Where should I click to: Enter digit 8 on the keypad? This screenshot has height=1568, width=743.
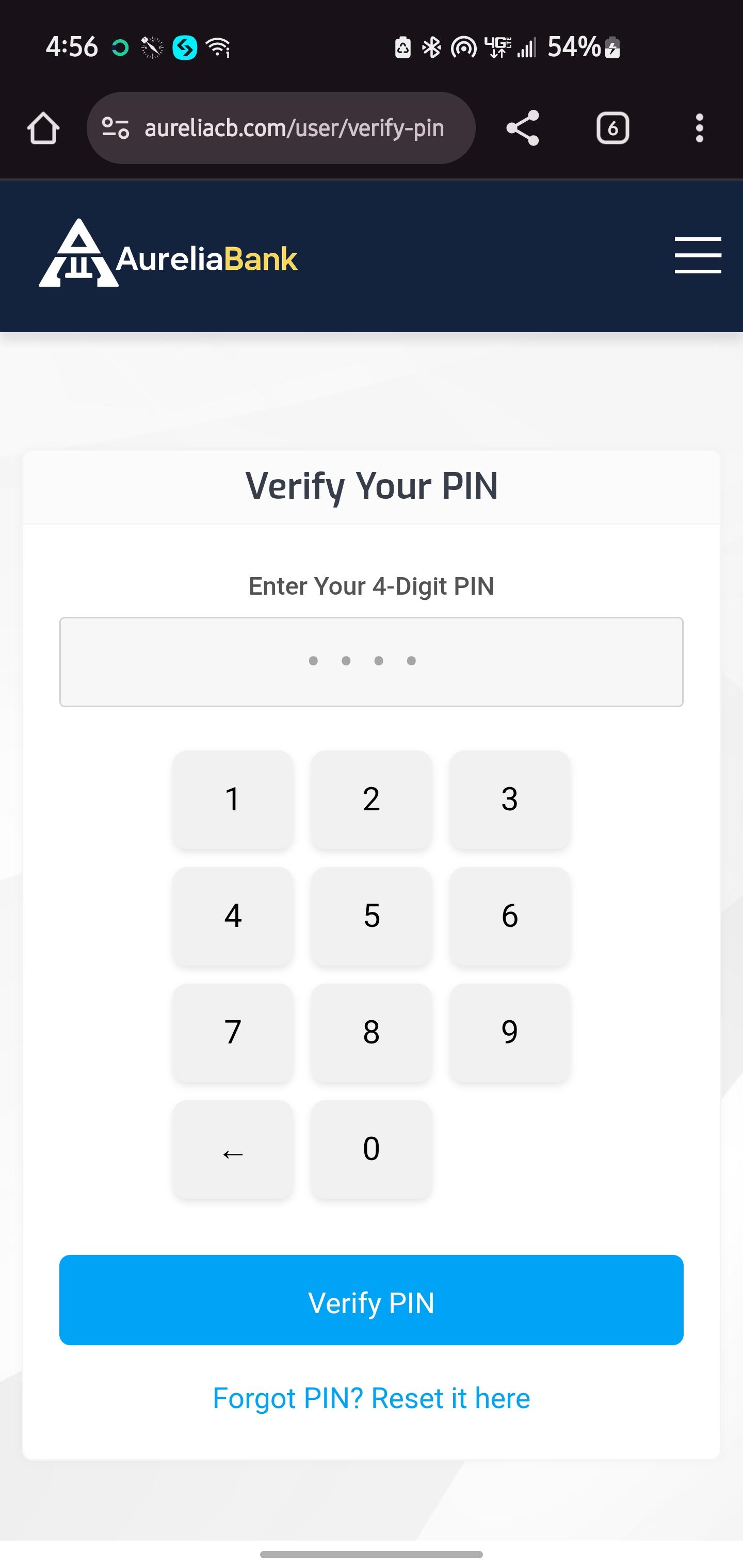pos(371,1032)
